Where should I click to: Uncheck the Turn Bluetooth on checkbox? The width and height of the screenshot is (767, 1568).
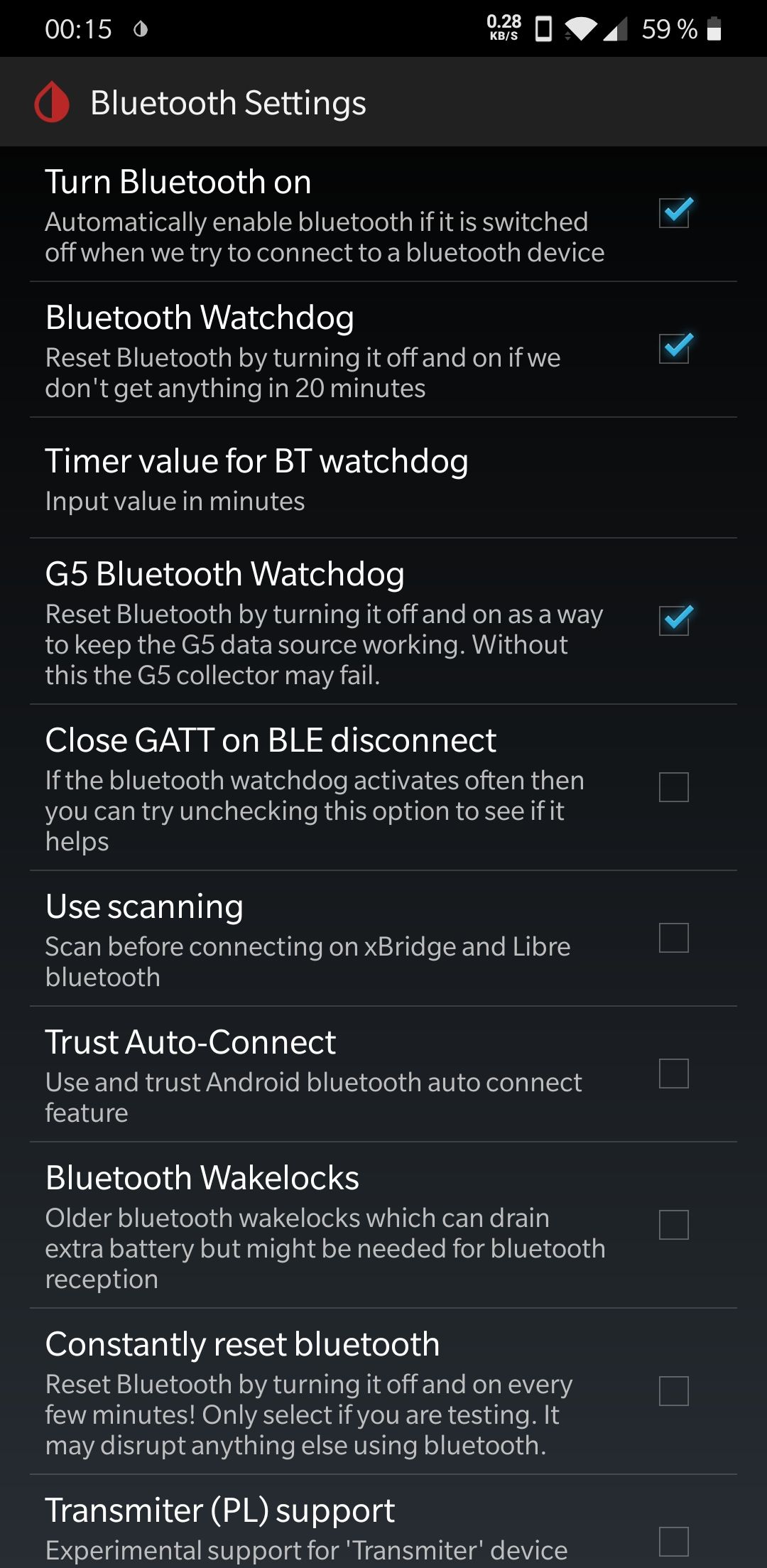pos(674,213)
